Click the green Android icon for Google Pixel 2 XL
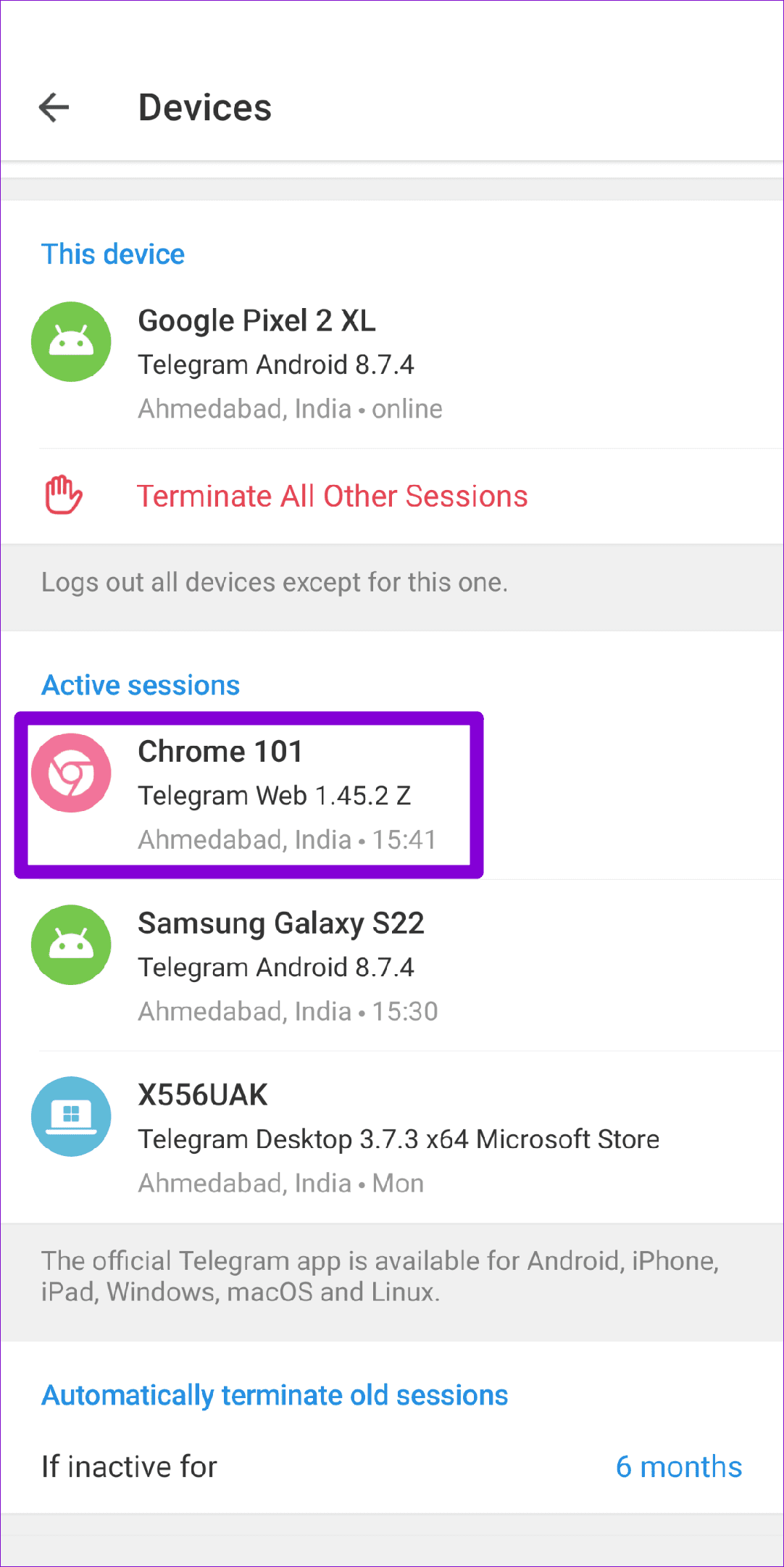Image resolution: width=784 pixels, height=1567 pixels. coord(71,341)
